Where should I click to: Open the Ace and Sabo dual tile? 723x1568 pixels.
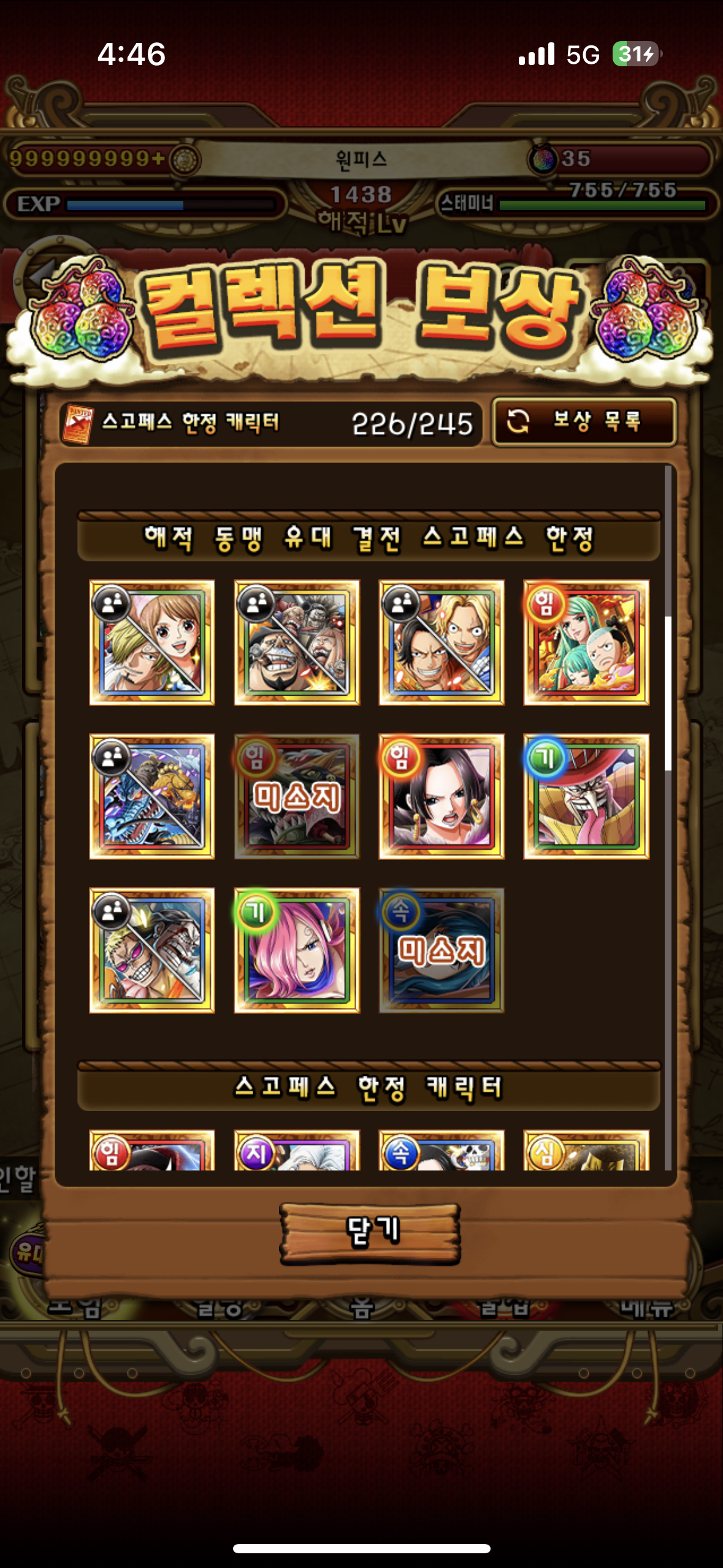click(x=442, y=643)
